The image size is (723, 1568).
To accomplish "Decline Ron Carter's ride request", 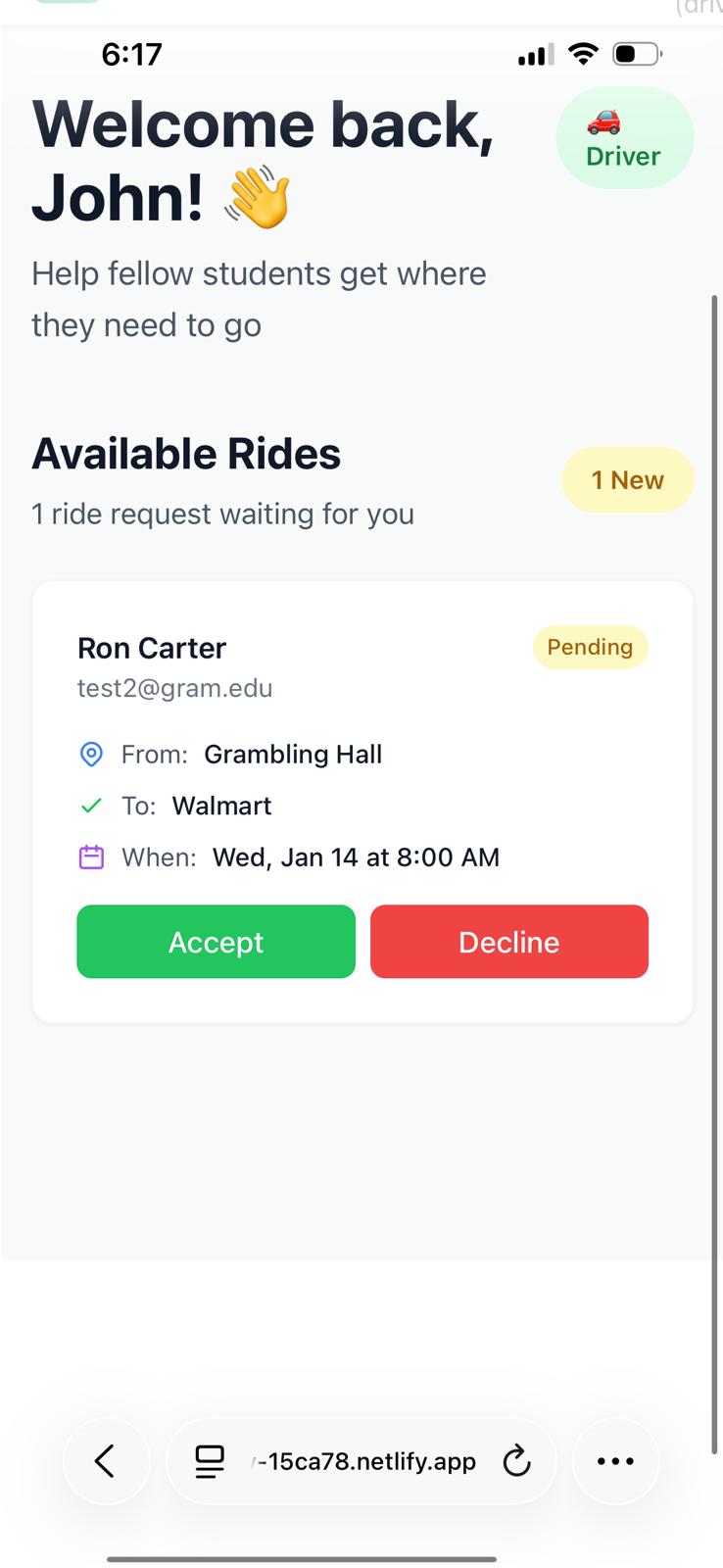I will pos(508,942).
